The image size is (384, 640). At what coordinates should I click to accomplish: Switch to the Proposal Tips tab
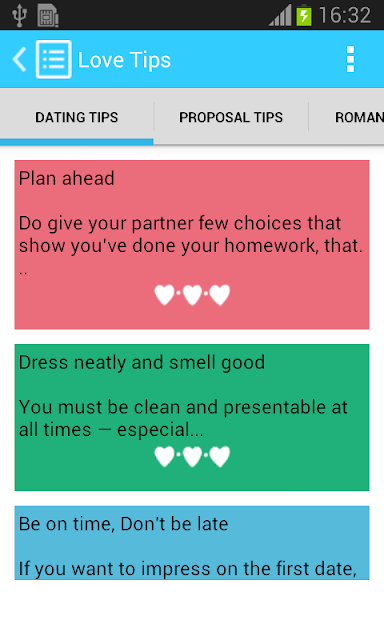(231, 118)
